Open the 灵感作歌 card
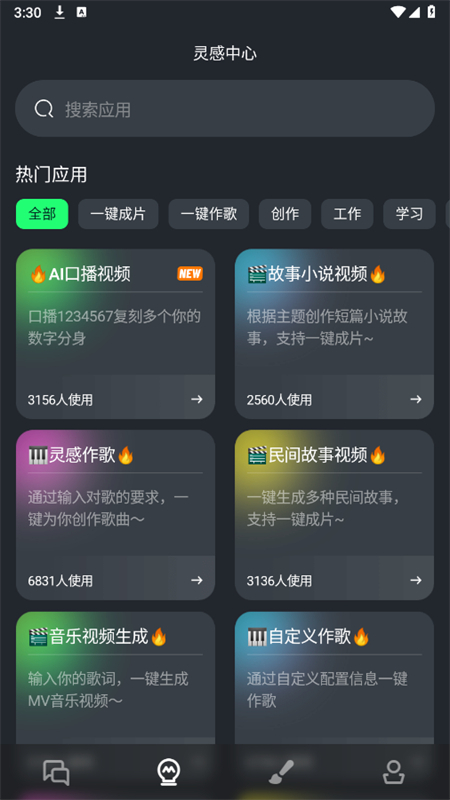 click(115, 515)
